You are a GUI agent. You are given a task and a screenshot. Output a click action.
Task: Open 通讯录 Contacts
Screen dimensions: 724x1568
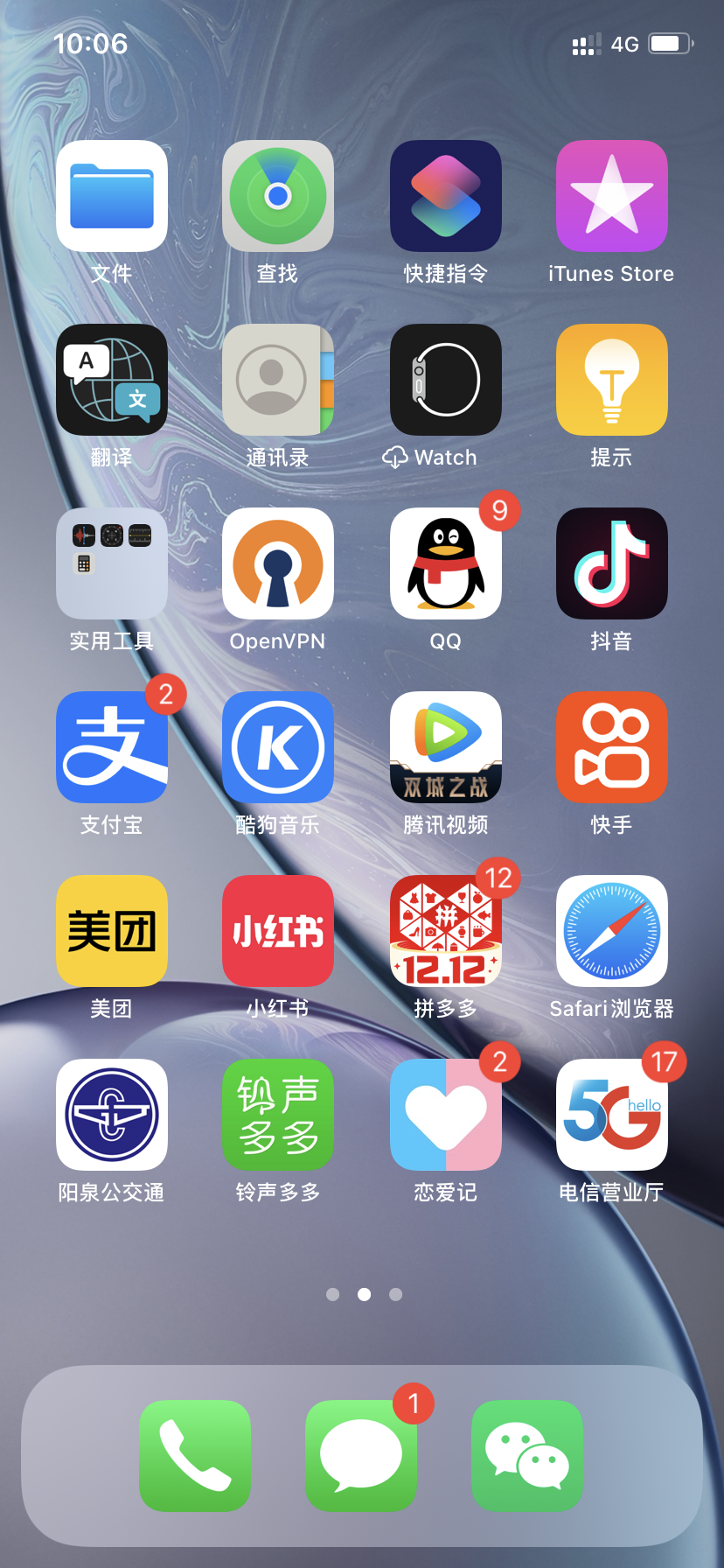pyautogui.click(x=278, y=380)
